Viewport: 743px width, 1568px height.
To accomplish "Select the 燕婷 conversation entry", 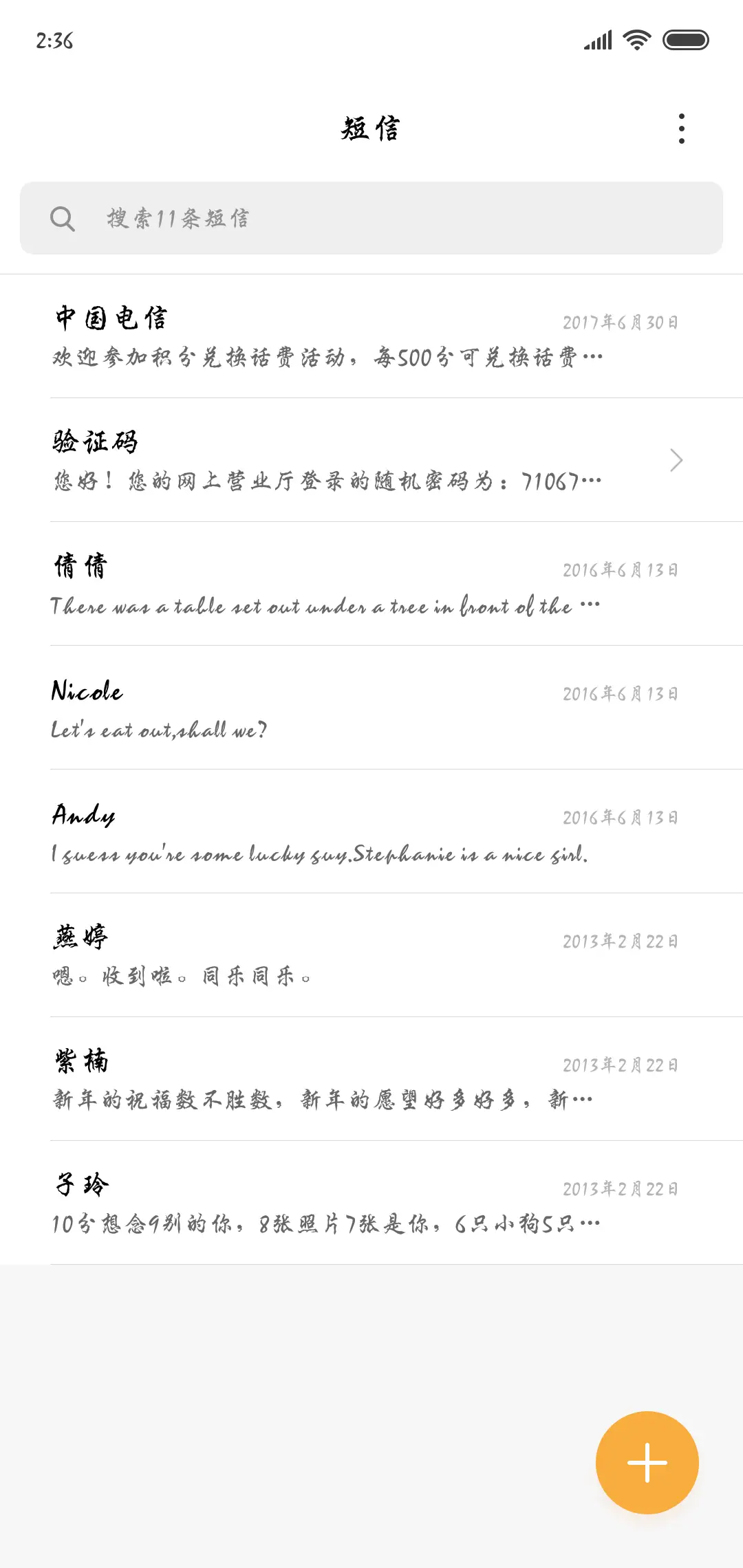I will 275,956.
